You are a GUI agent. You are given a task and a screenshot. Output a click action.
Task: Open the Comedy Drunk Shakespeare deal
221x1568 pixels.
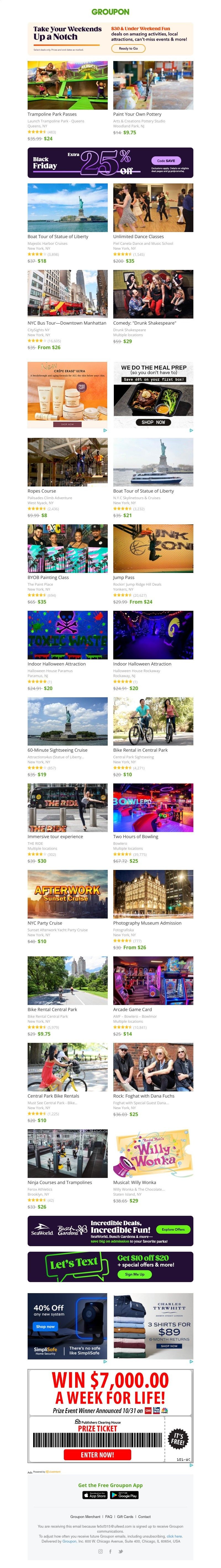tap(153, 294)
